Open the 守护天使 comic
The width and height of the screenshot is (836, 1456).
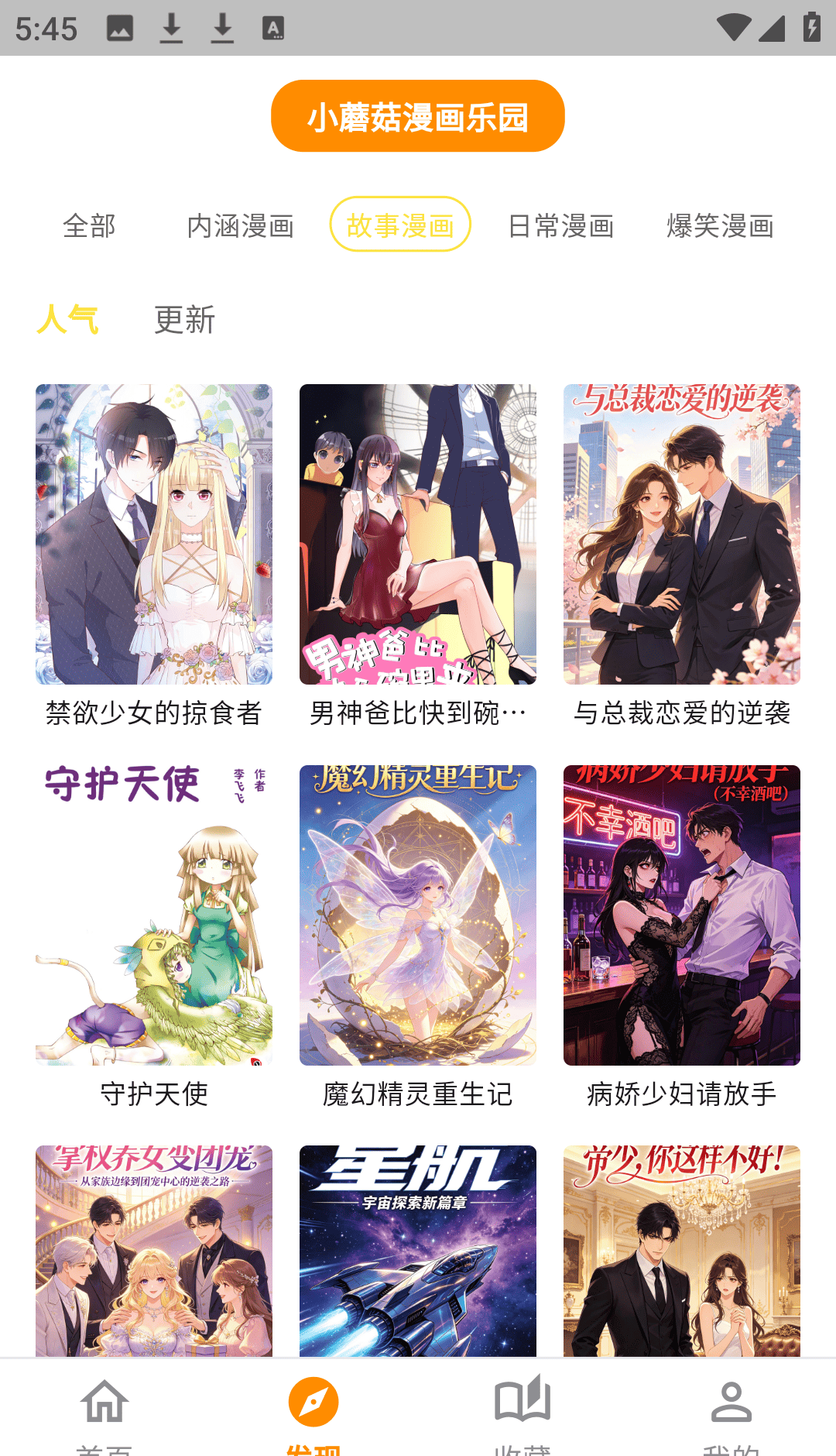tap(153, 915)
